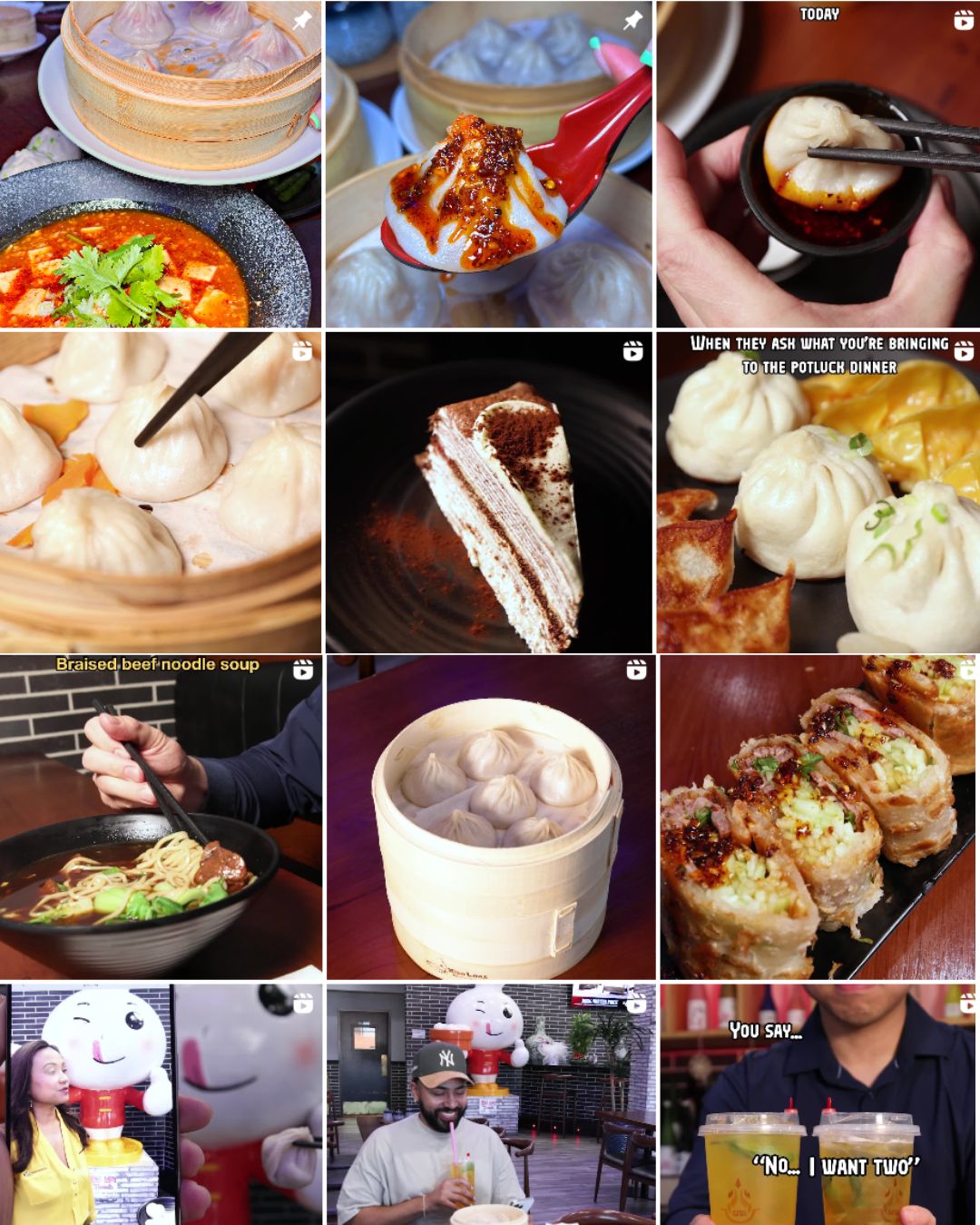Play reel of man in cap sipping drink
This screenshot has width=980, height=1225.
point(488,1104)
